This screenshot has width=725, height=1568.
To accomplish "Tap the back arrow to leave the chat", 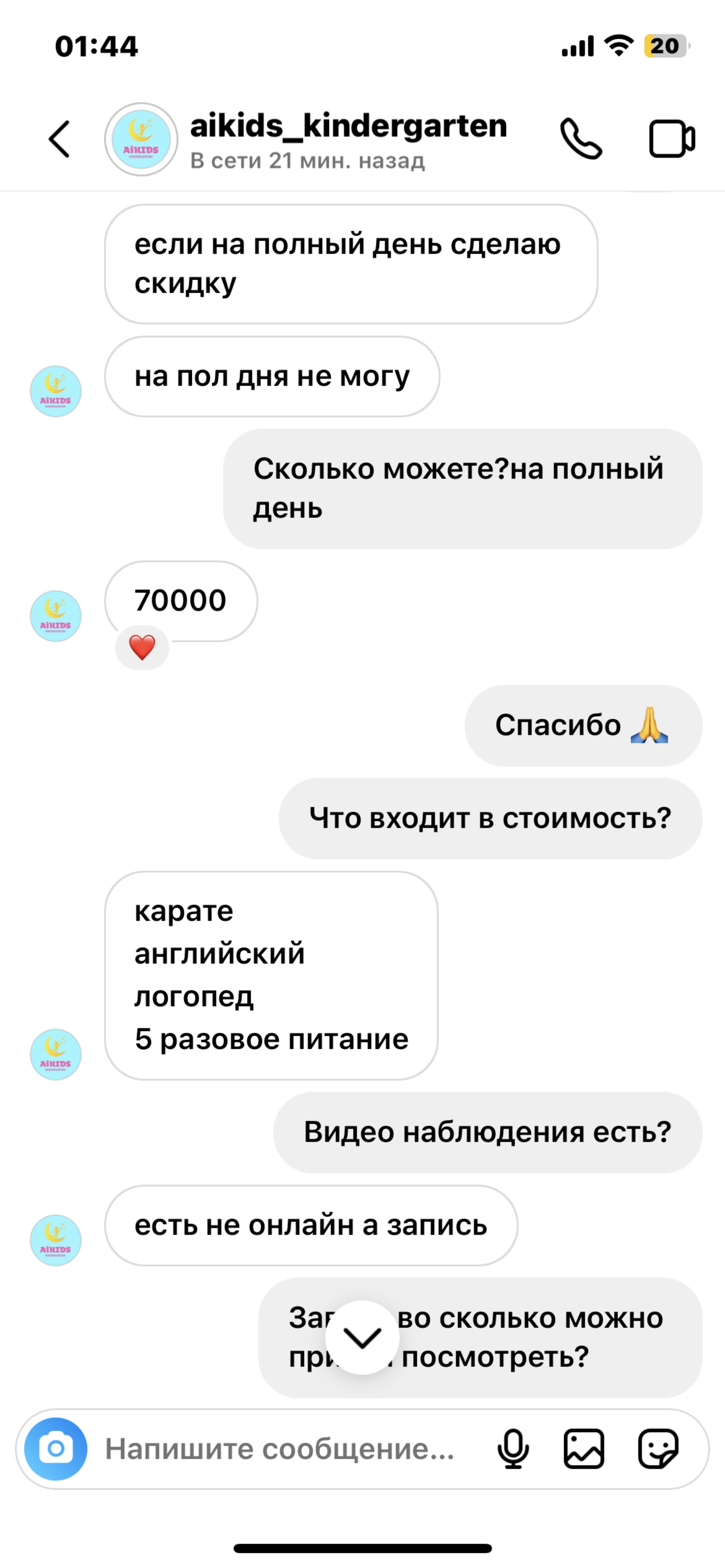I will coord(59,139).
